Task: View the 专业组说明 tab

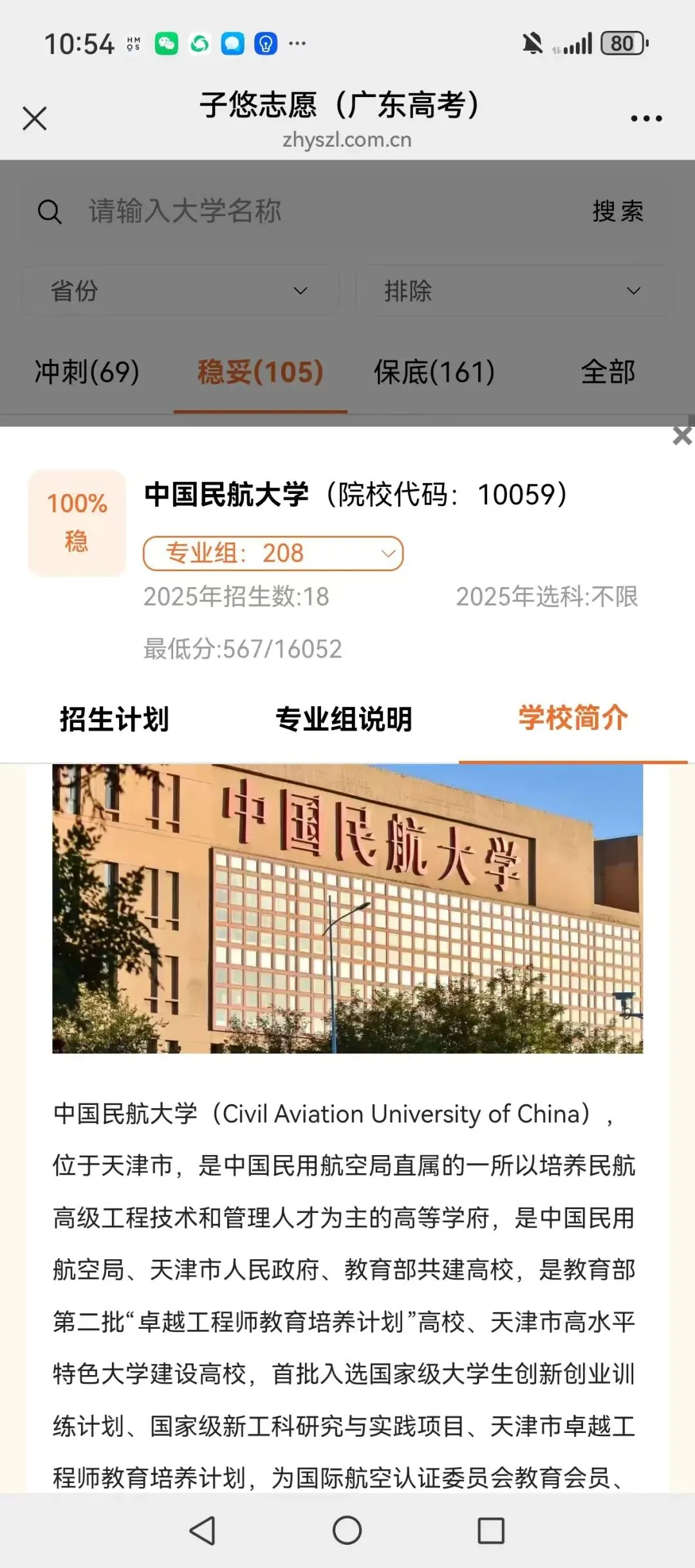Action: pyautogui.click(x=344, y=719)
